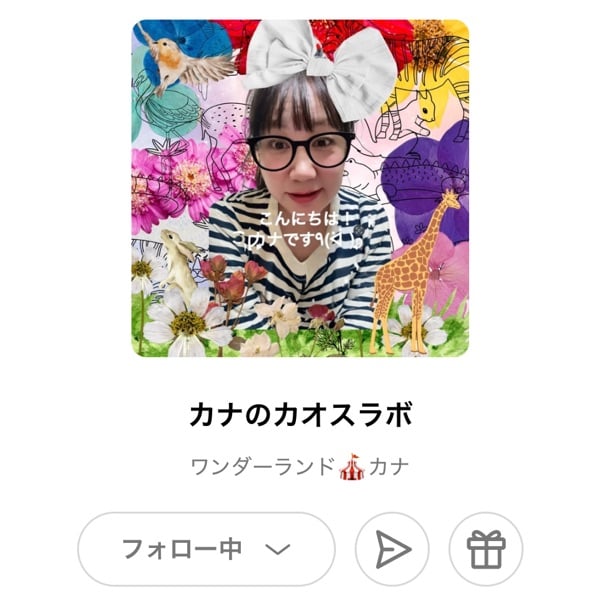Image resolution: width=600 pixels, height=600 pixels.
Task: Send a gift with the present icon
Action: click(486, 549)
